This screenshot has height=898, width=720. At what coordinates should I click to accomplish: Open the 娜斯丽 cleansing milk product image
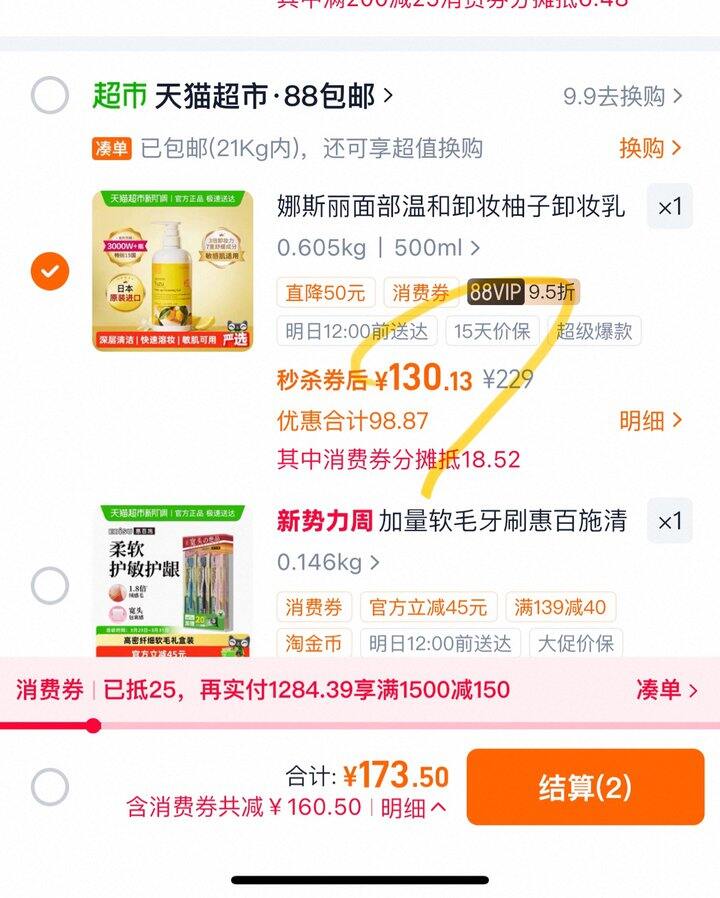click(172, 270)
